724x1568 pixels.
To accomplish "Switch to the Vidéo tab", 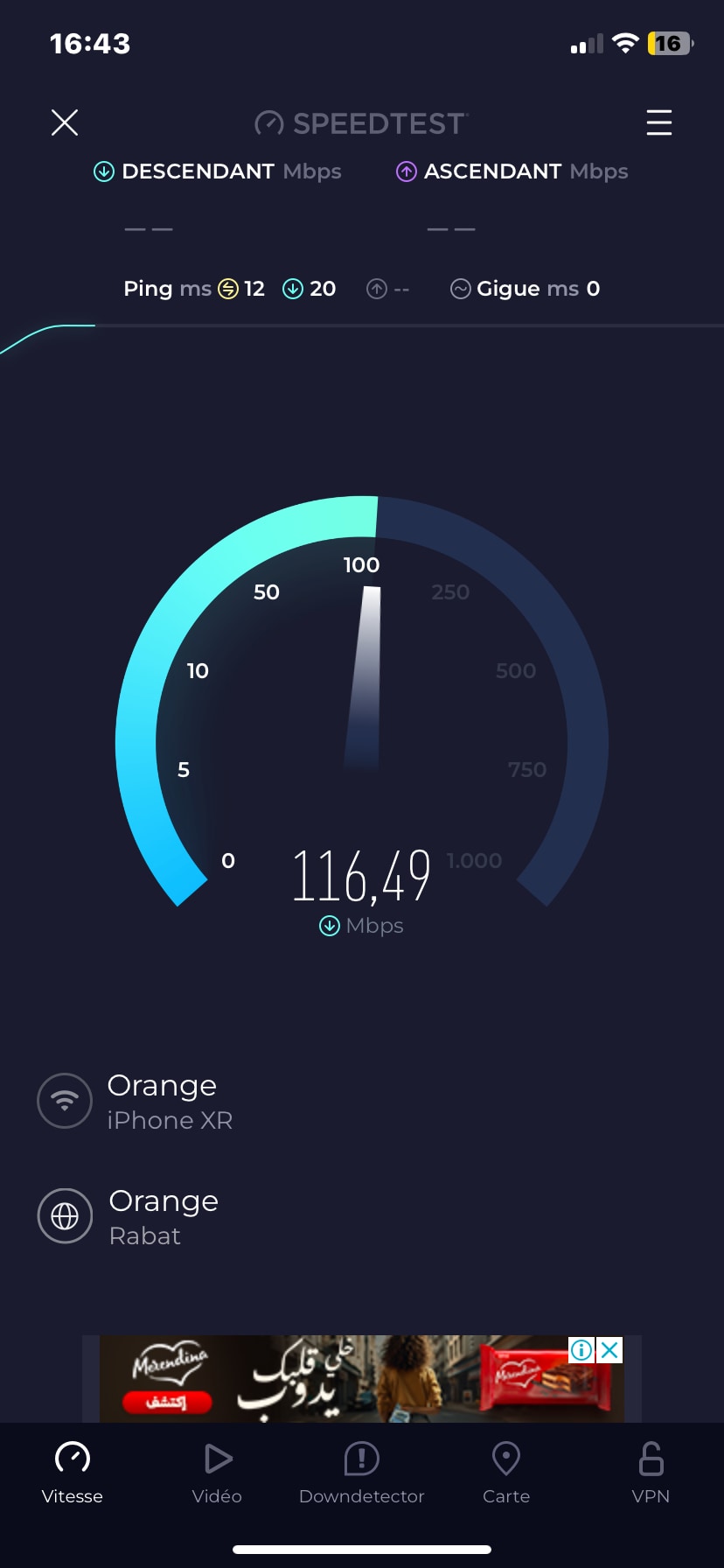I will 217,1473.
